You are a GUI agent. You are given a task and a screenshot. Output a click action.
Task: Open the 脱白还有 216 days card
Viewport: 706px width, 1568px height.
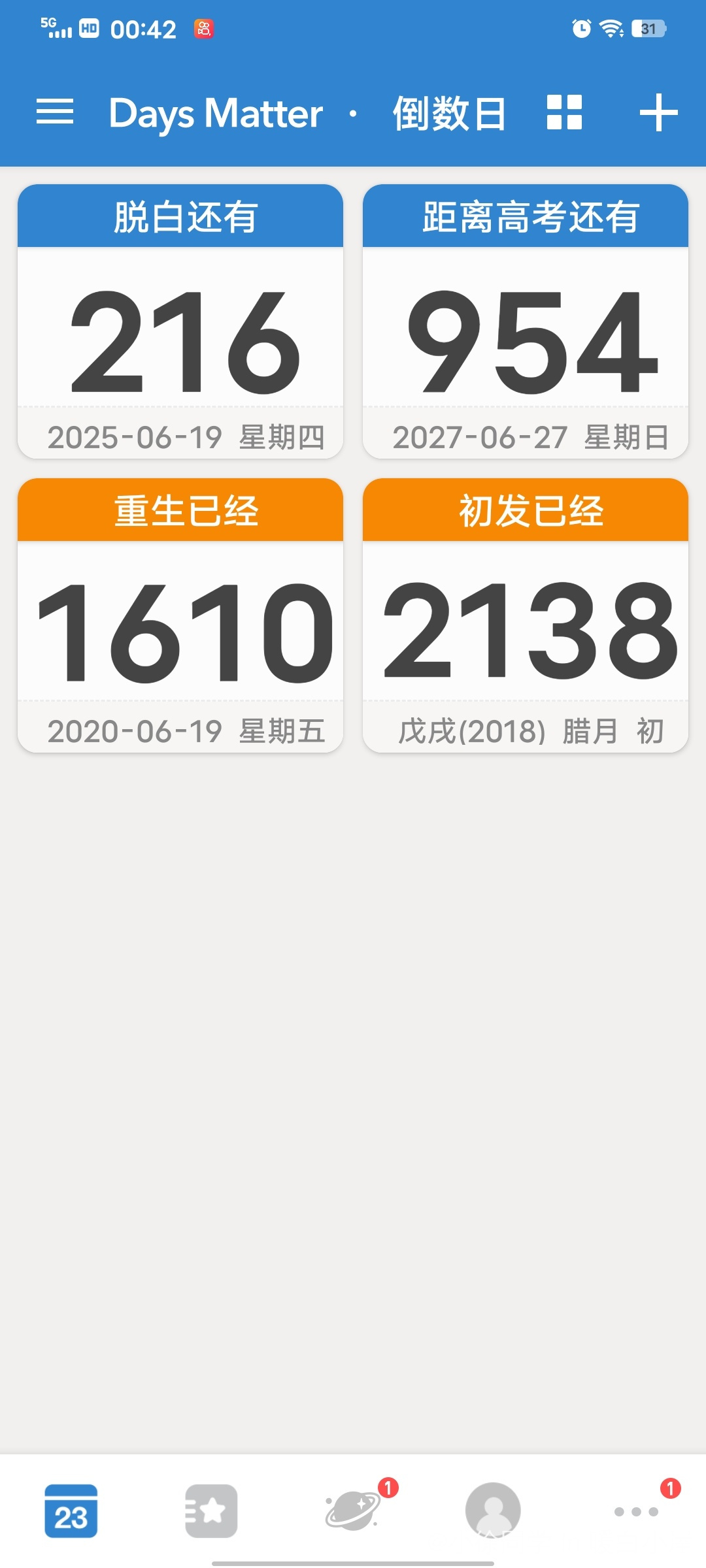[180, 321]
